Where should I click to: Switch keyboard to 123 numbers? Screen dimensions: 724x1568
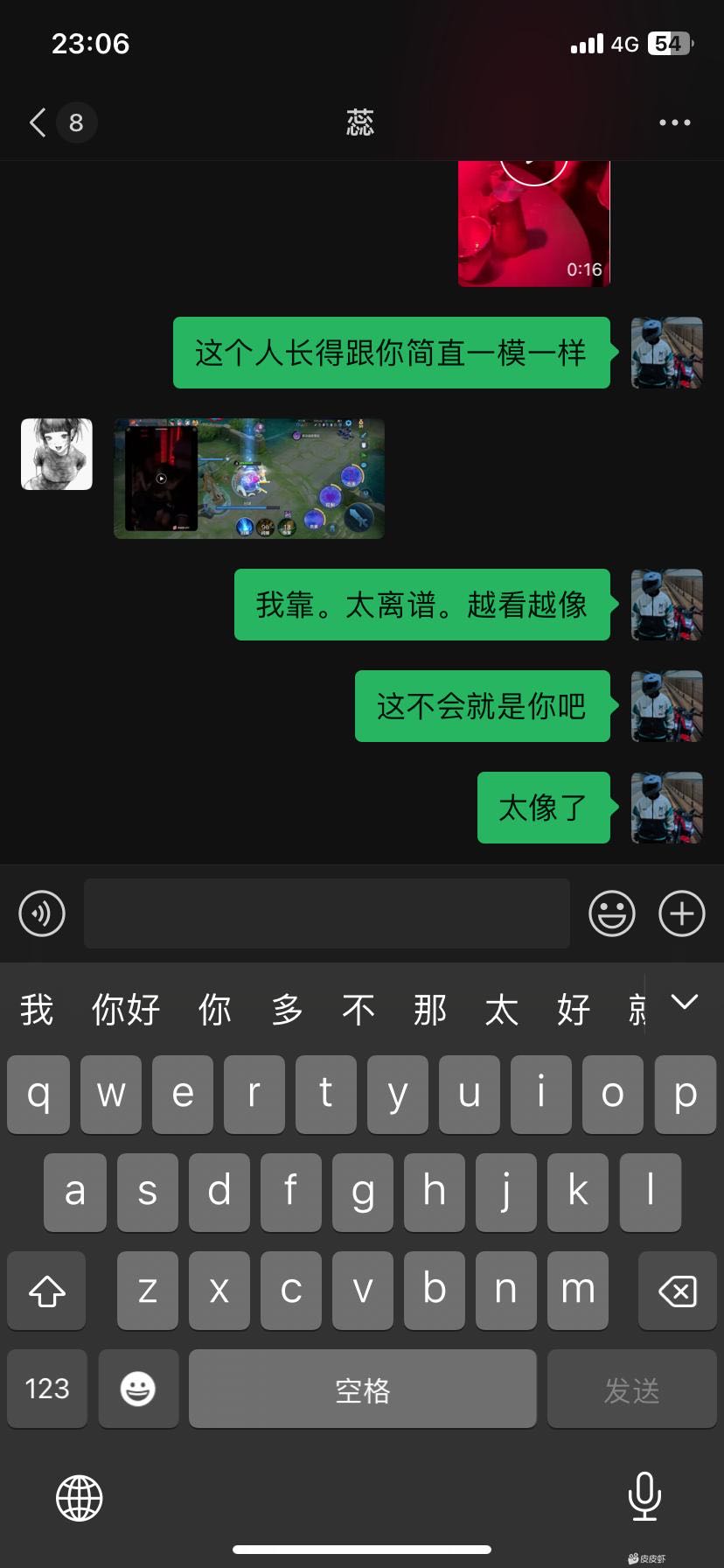pyautogui.click(x=47, y=1389)
